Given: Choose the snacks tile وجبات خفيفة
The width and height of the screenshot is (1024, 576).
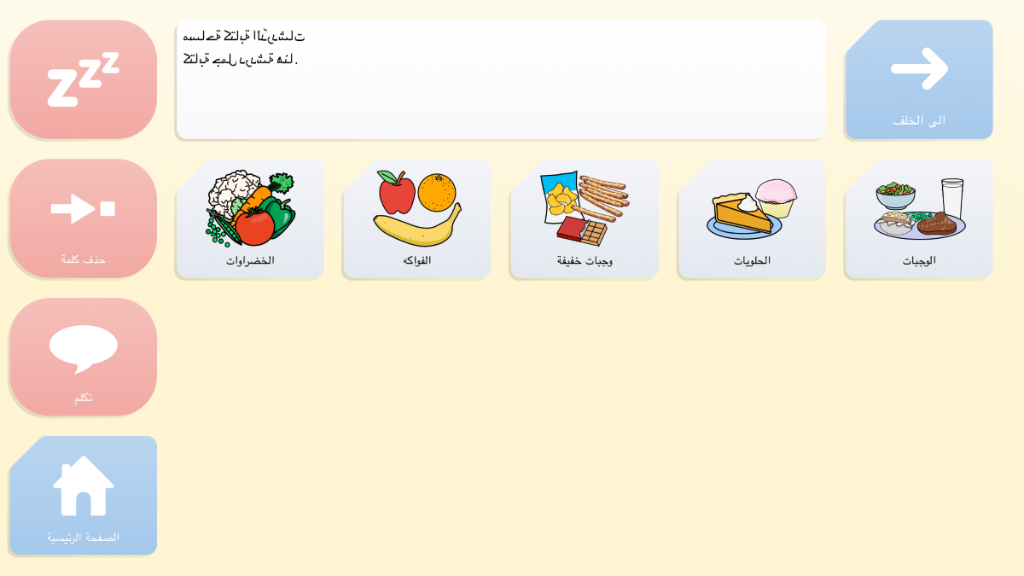Looking at the screenshot, I should pyautogui.click(x=584, y=218).
